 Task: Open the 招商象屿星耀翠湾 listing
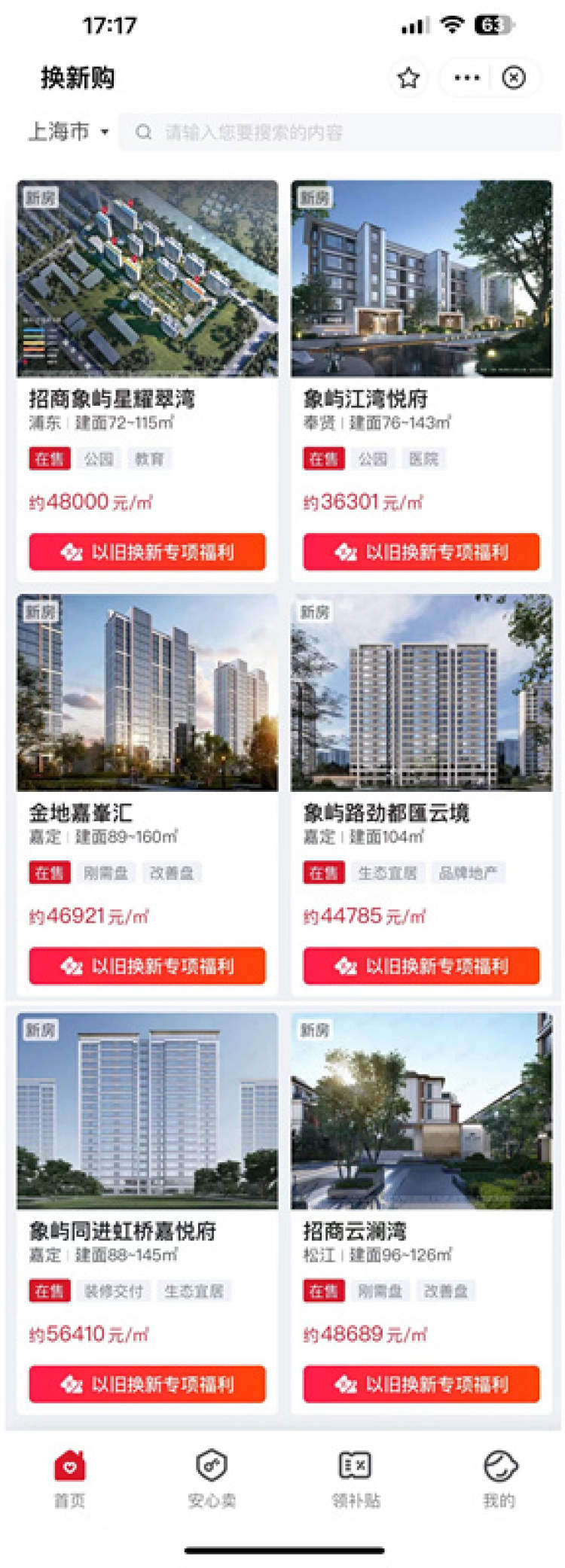(148, 279)
